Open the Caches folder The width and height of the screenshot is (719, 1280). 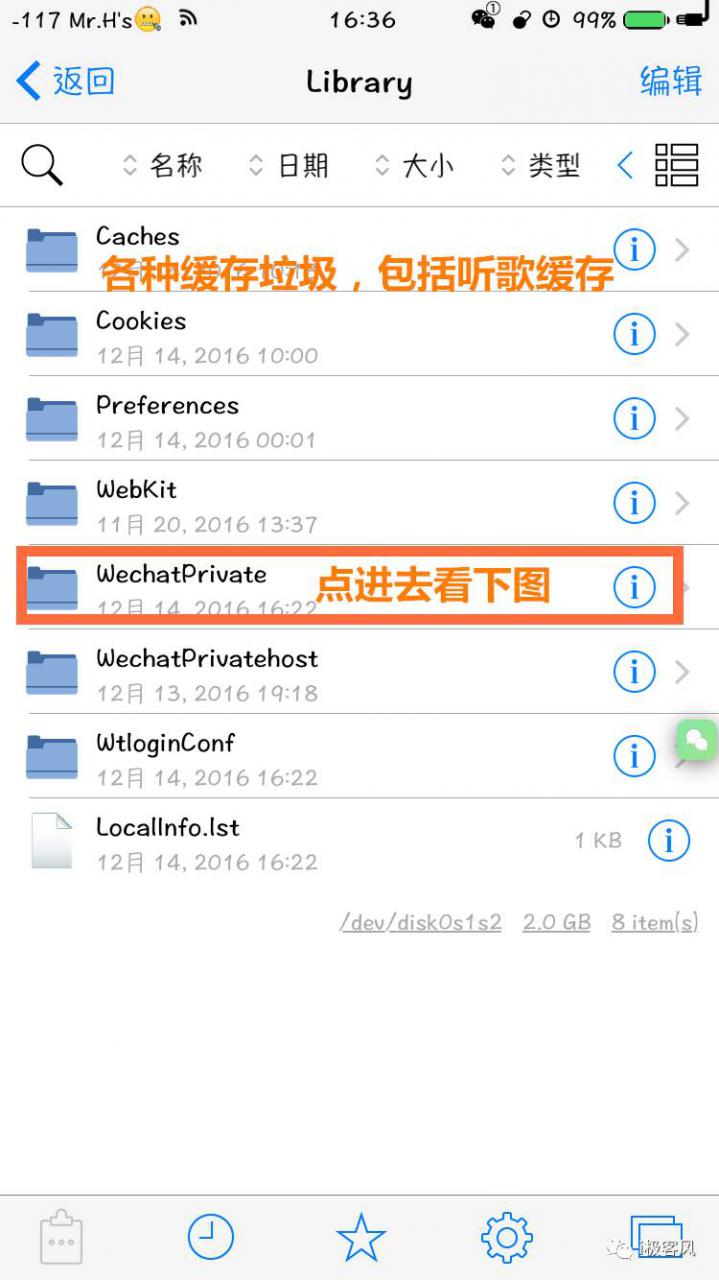pyautogui.click(x=359, y=250)
